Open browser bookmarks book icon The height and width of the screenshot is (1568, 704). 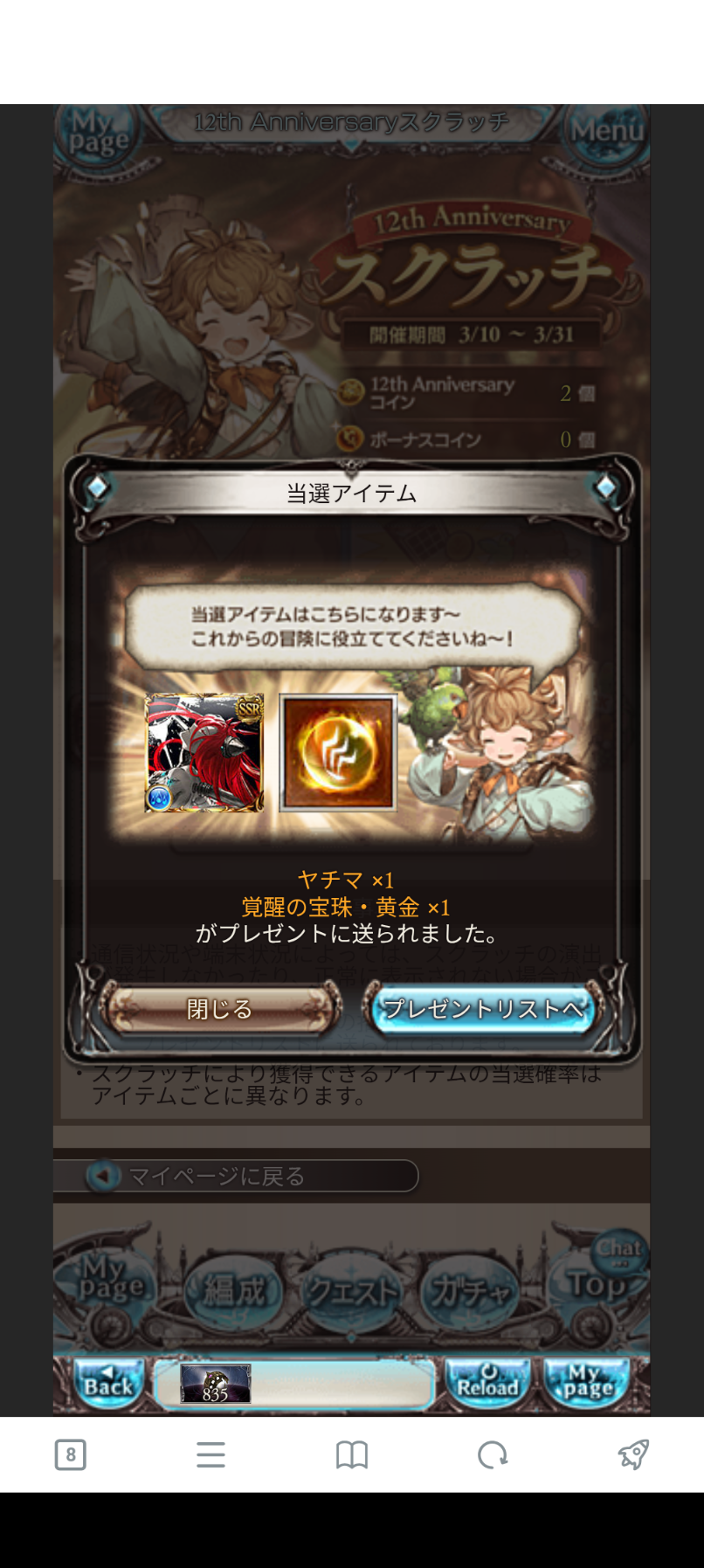(x=352, y=1454)
